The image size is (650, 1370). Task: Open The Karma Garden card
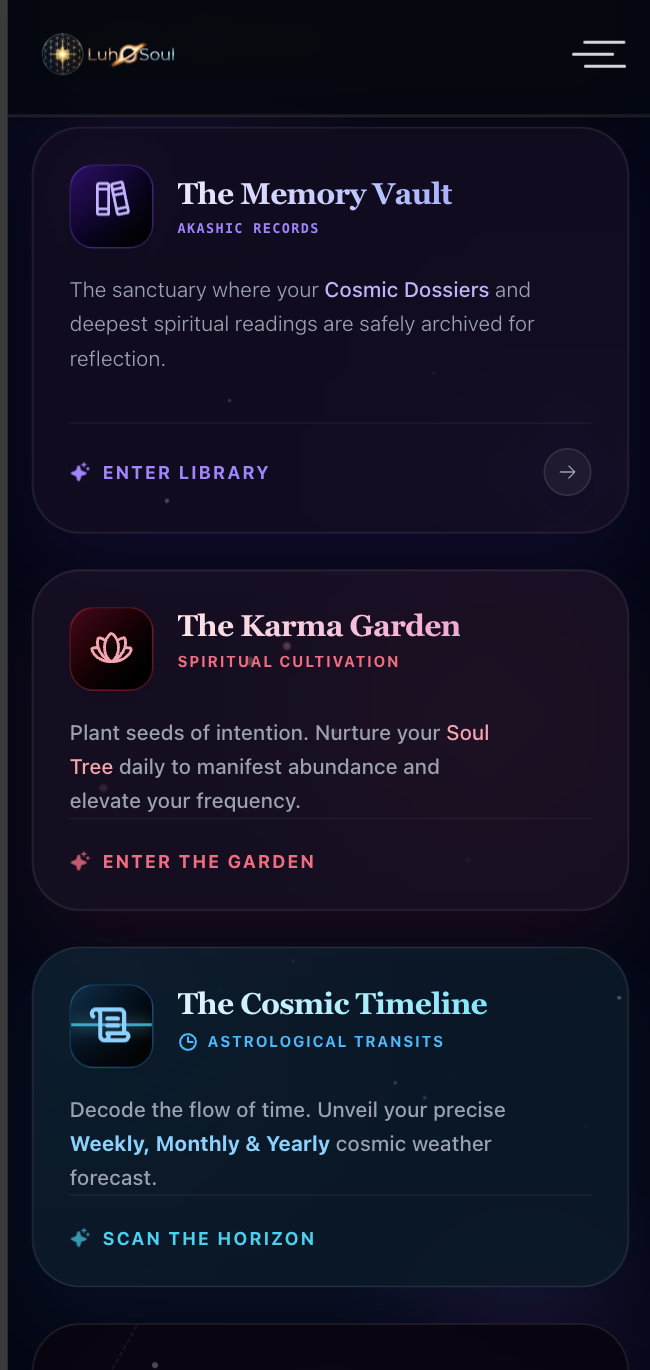tap(318, 627)
